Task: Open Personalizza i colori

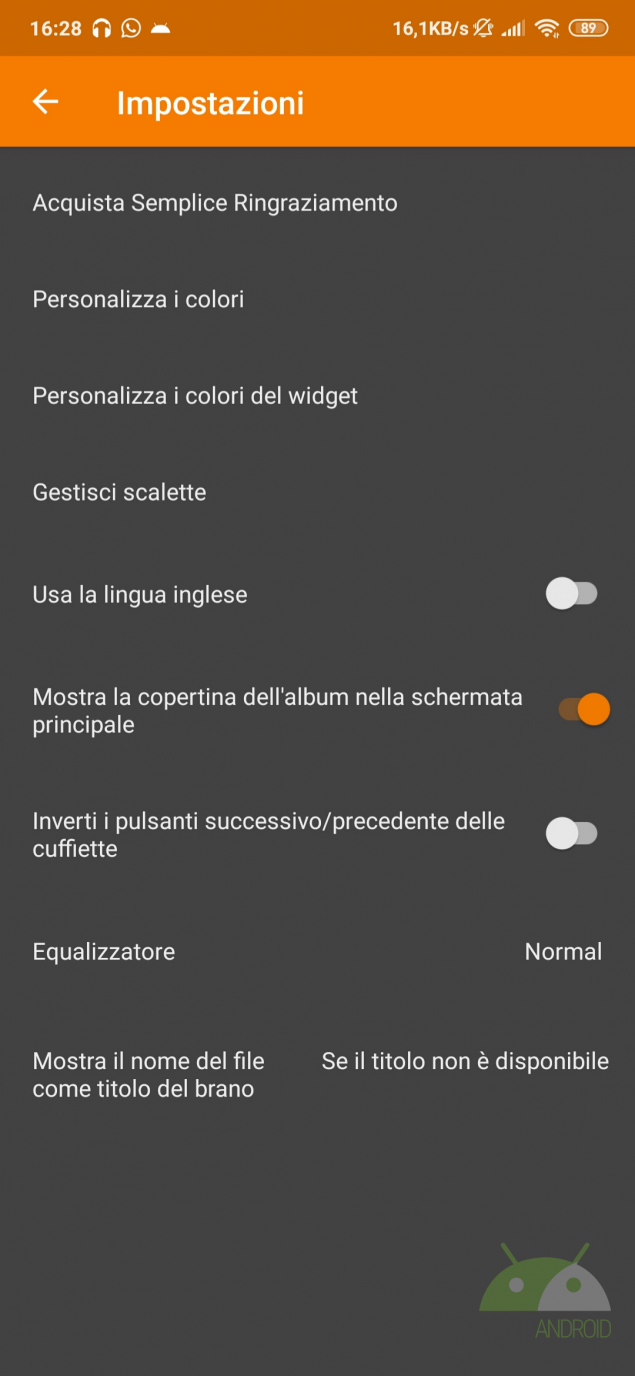Action: pos(139,299)
